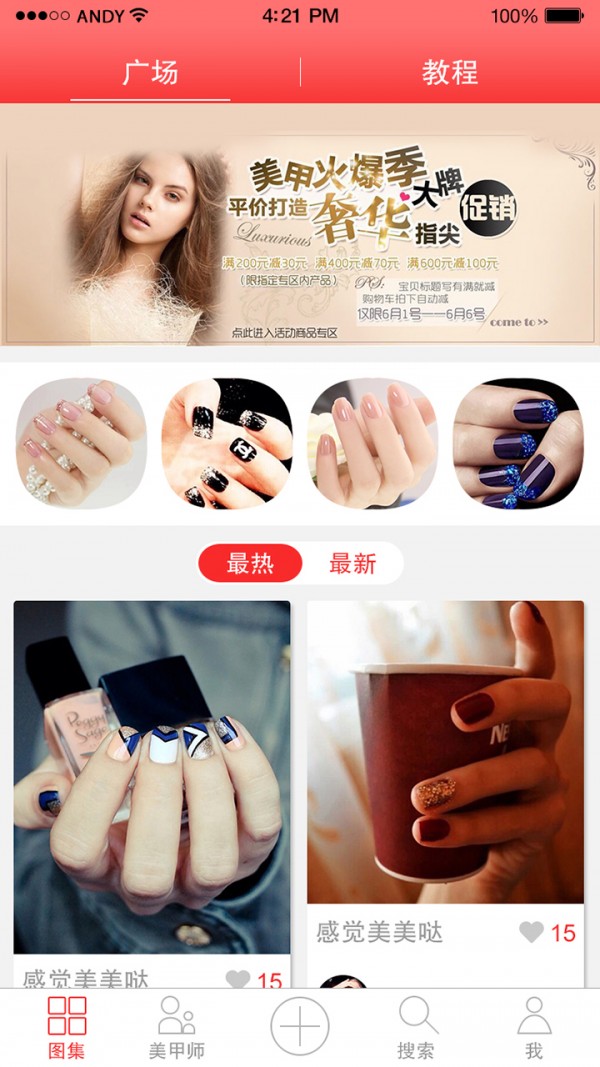Open the red coffee cup nails post
Viewport: 600px width, 1067px height.
tap(445, 752)
